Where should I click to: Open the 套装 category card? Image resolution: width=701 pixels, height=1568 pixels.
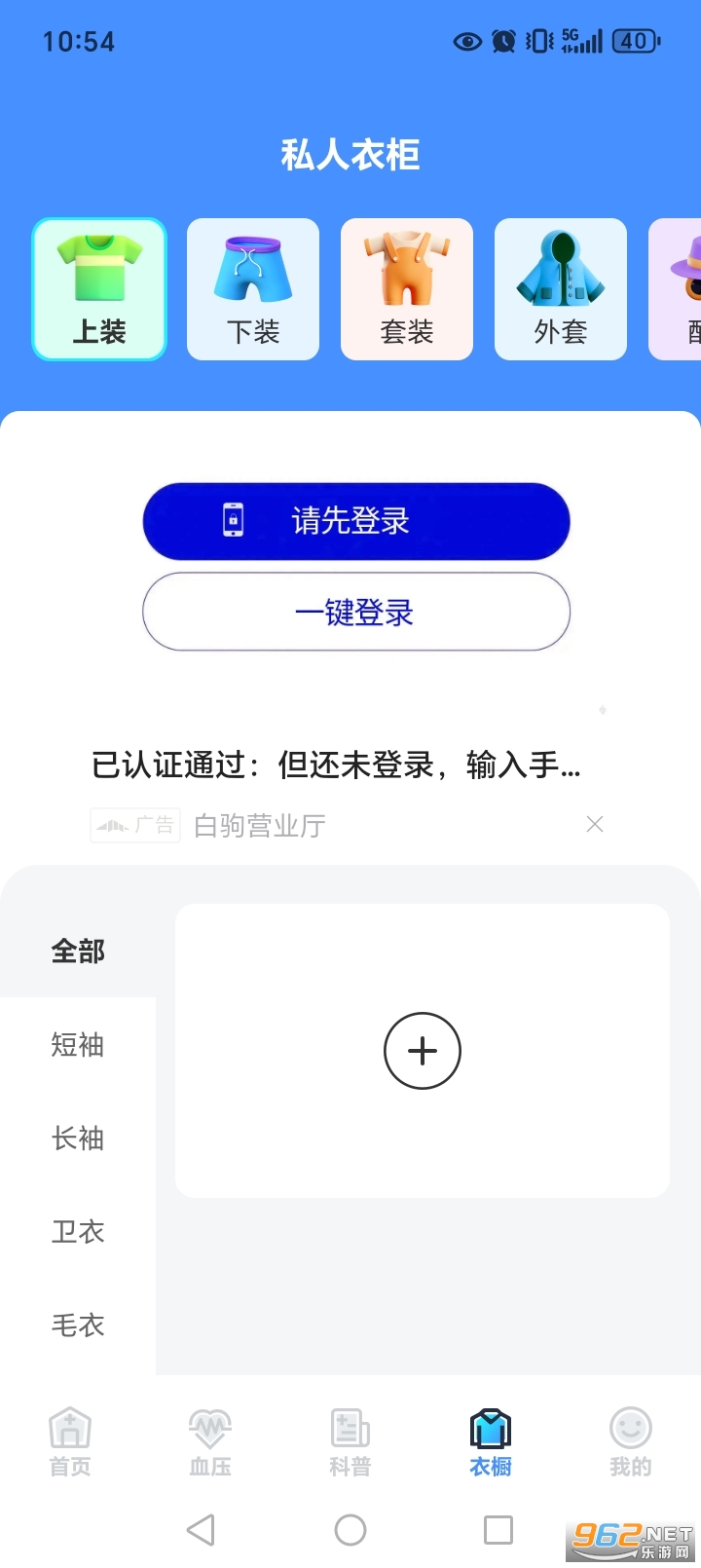tap(407, 289)
